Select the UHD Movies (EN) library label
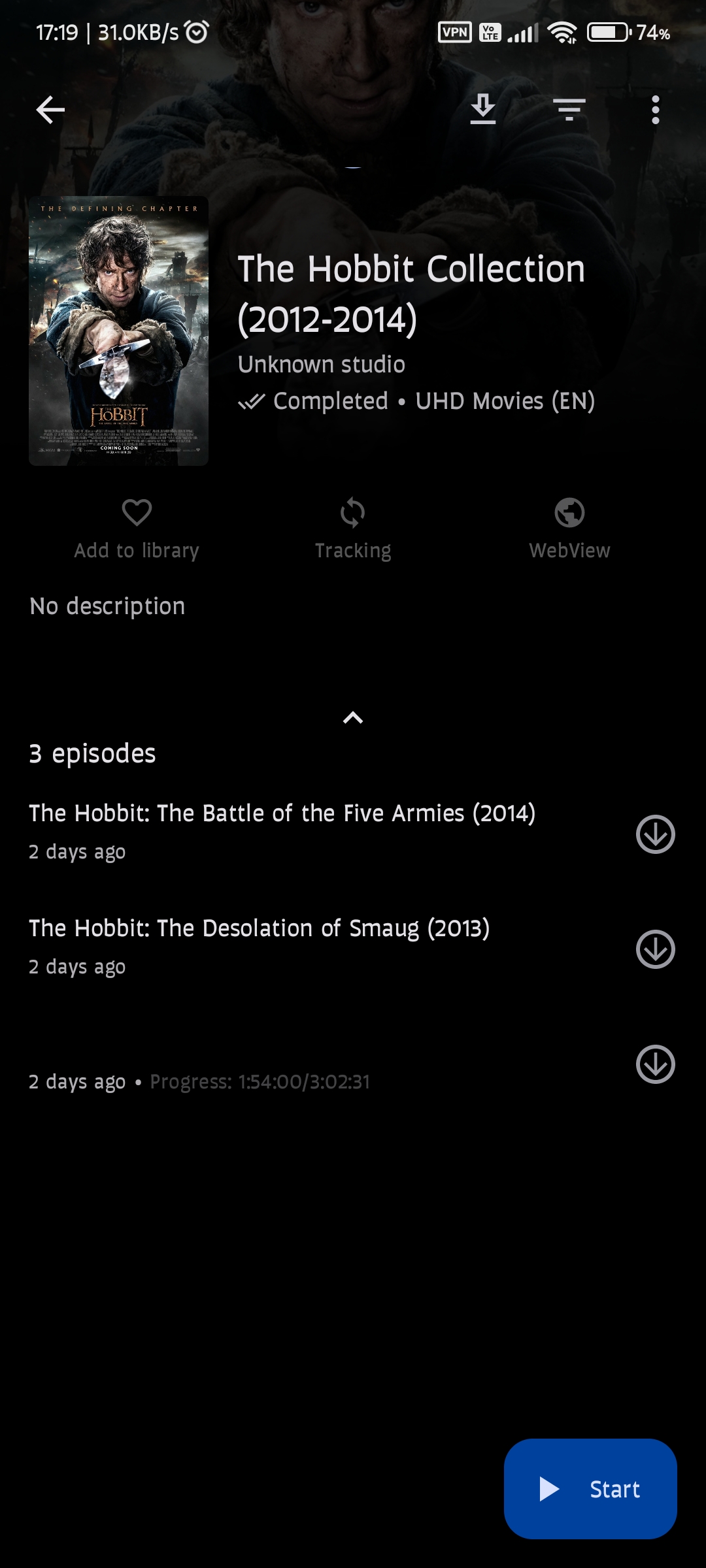Viewport: 706px width, 1568px height. click(505, 401)
